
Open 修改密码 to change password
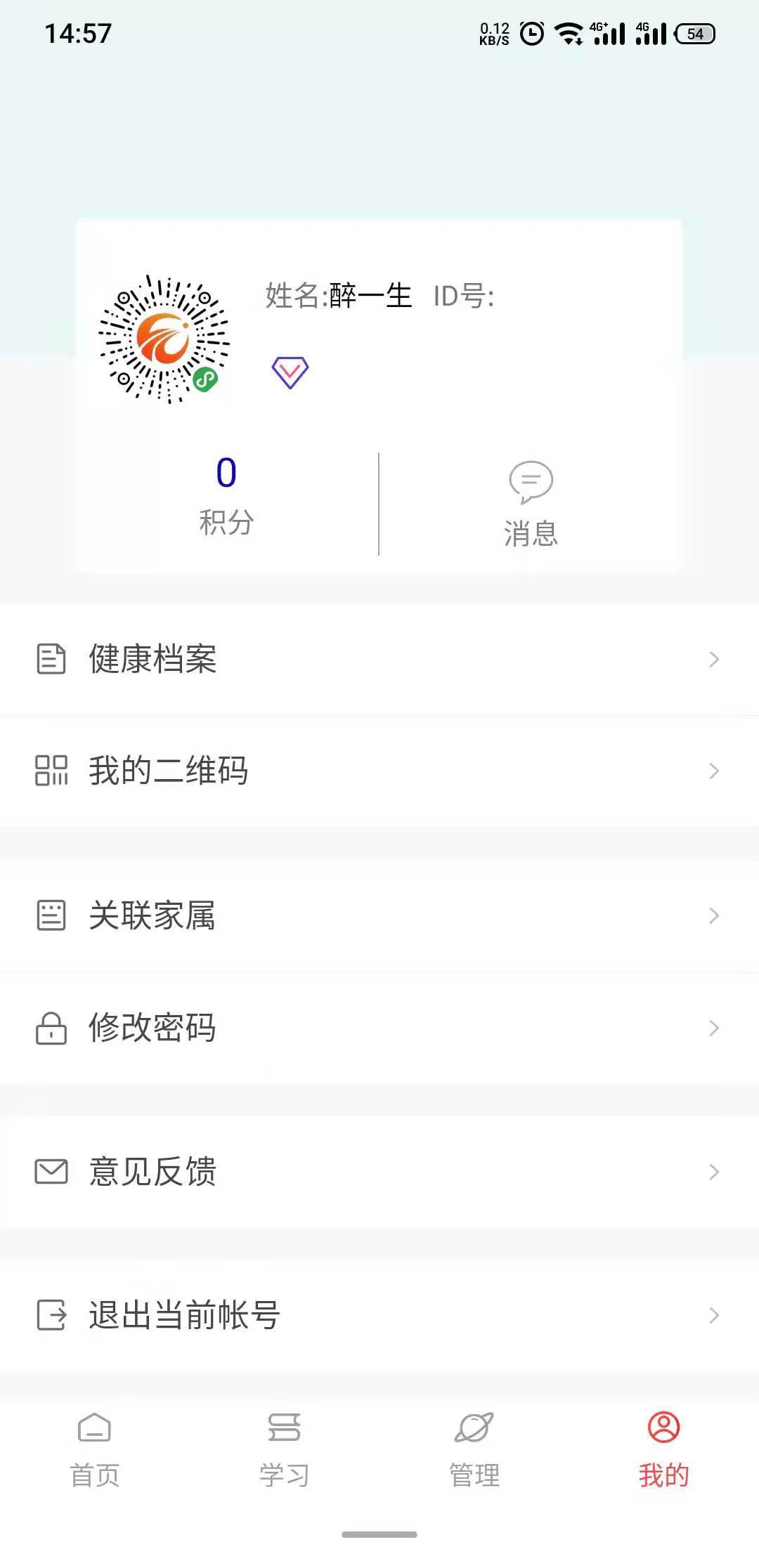pos(379,1028)
